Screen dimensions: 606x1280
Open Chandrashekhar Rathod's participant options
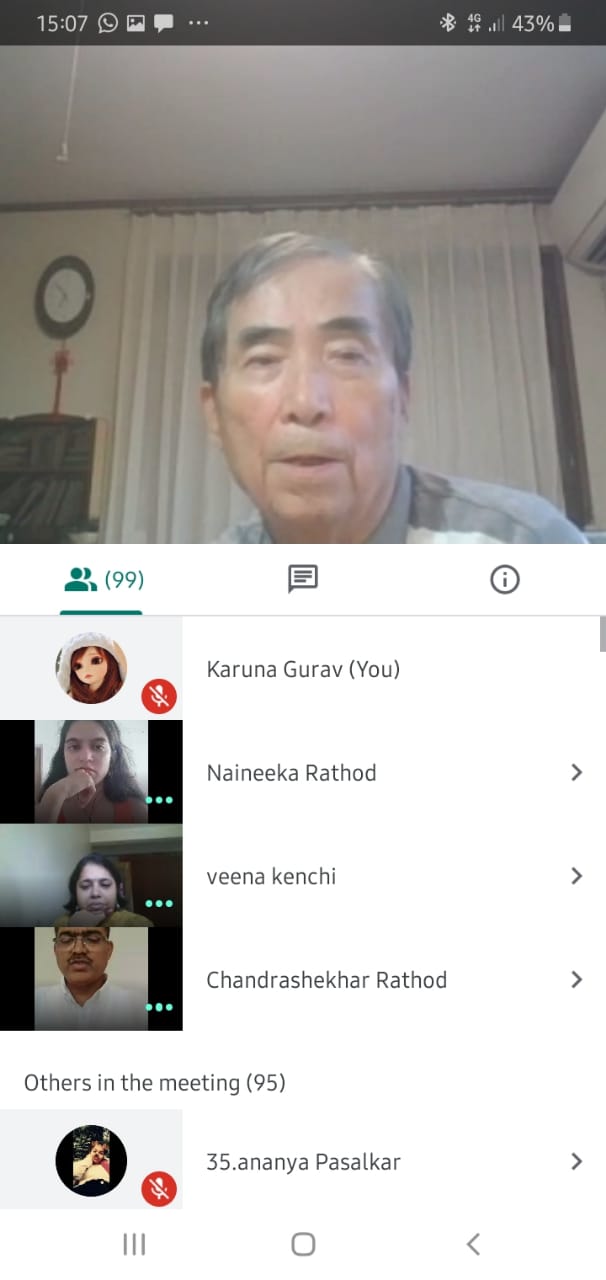[x=576, y=980]
